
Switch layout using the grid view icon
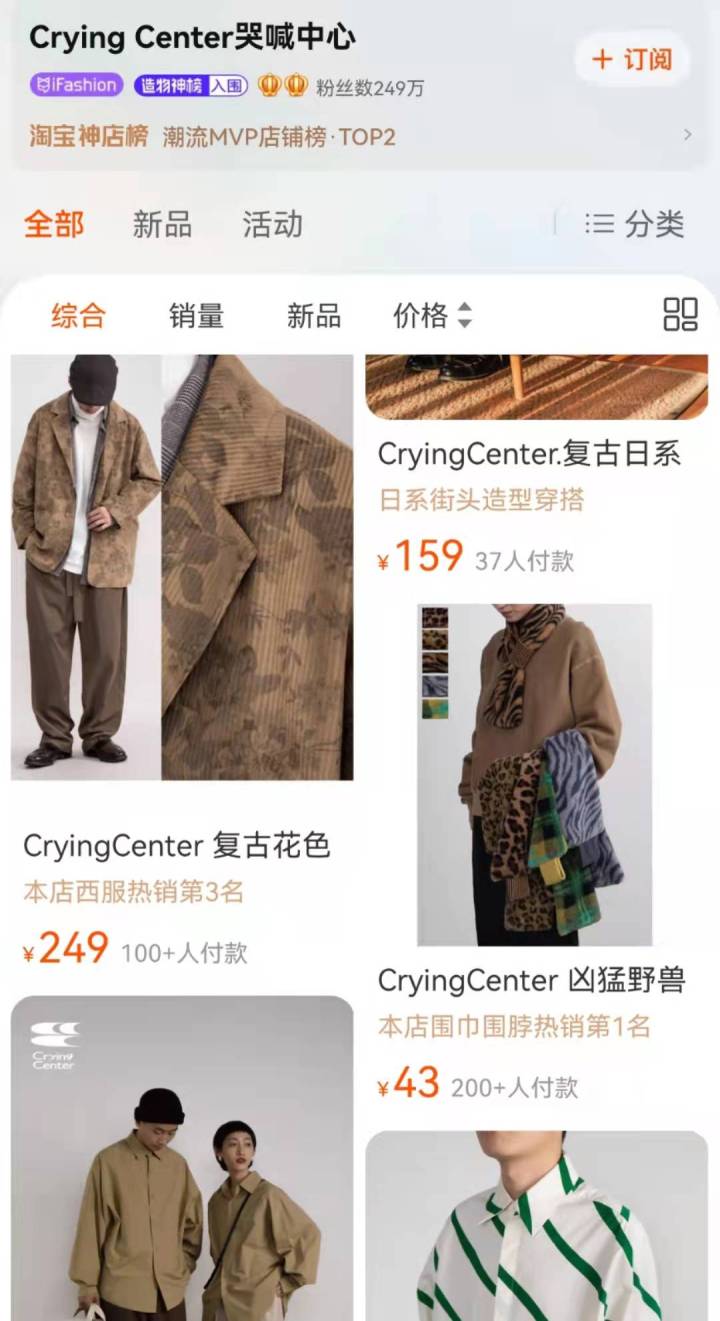[x=681, y=315]
